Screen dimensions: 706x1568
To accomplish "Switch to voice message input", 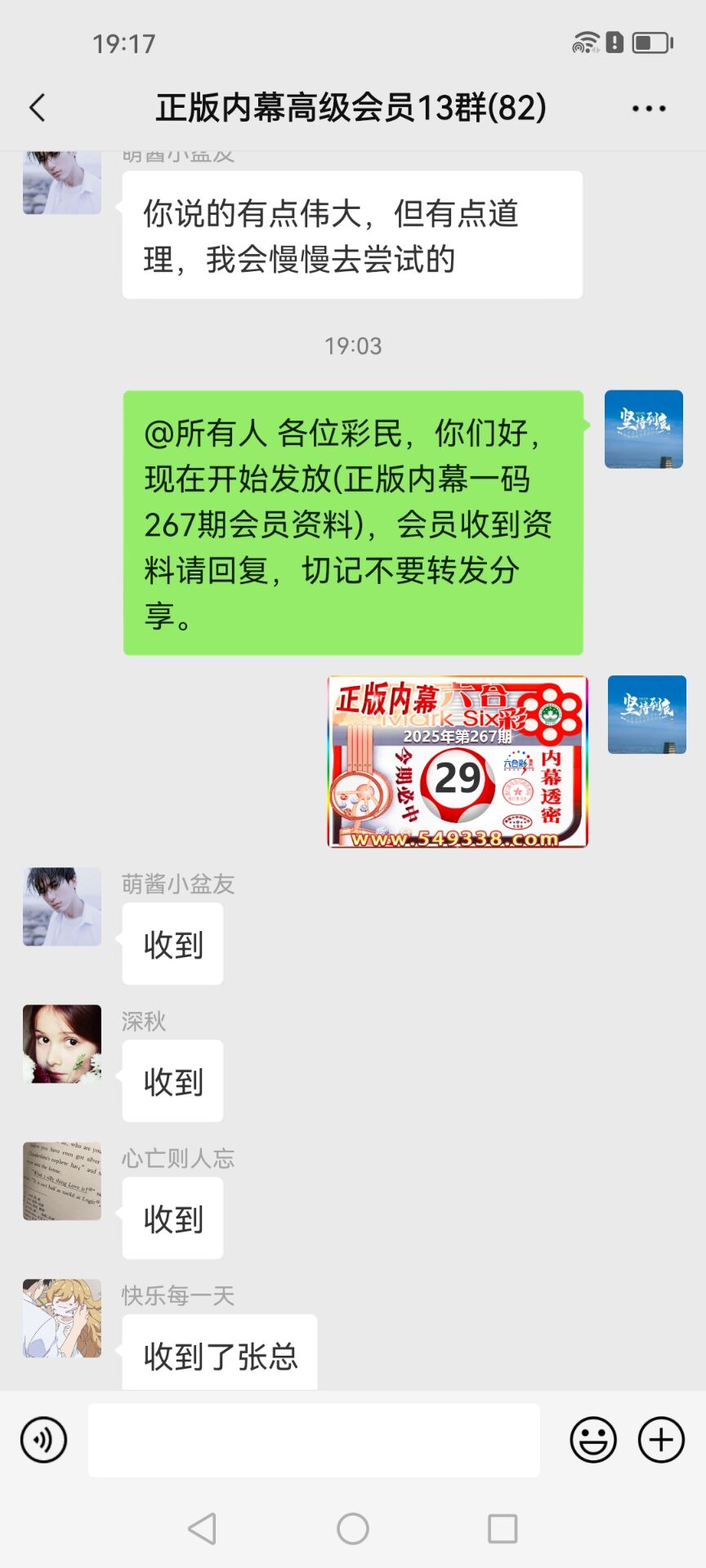I will [x=44, y=1440].
